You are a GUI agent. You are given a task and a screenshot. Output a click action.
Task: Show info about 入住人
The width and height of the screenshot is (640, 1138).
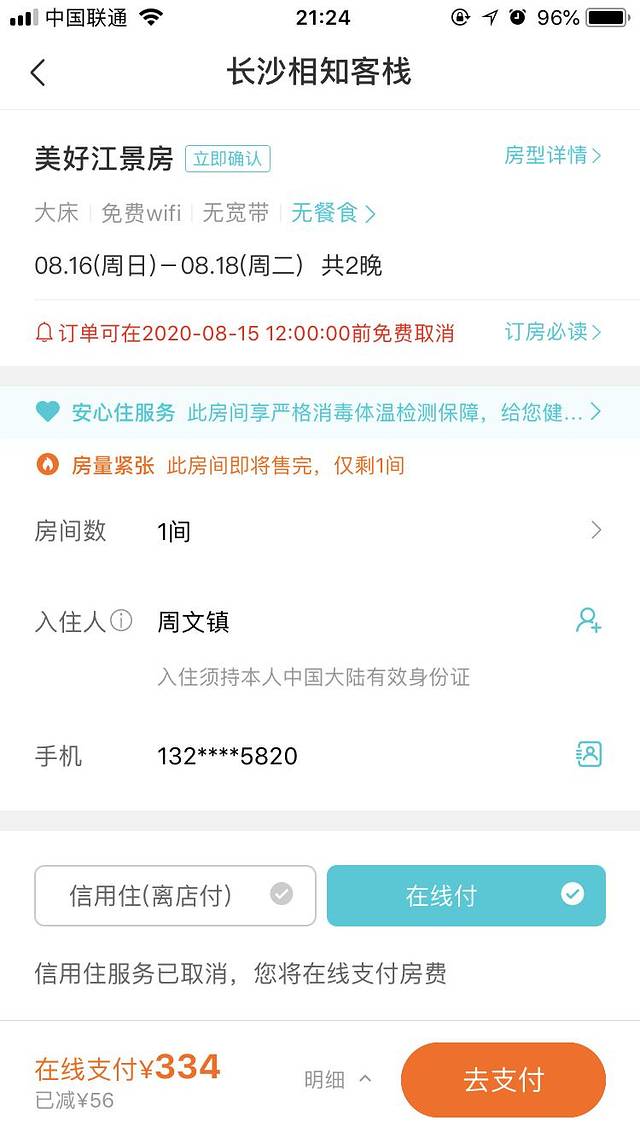pyautogui.click(x=121, y=621)
